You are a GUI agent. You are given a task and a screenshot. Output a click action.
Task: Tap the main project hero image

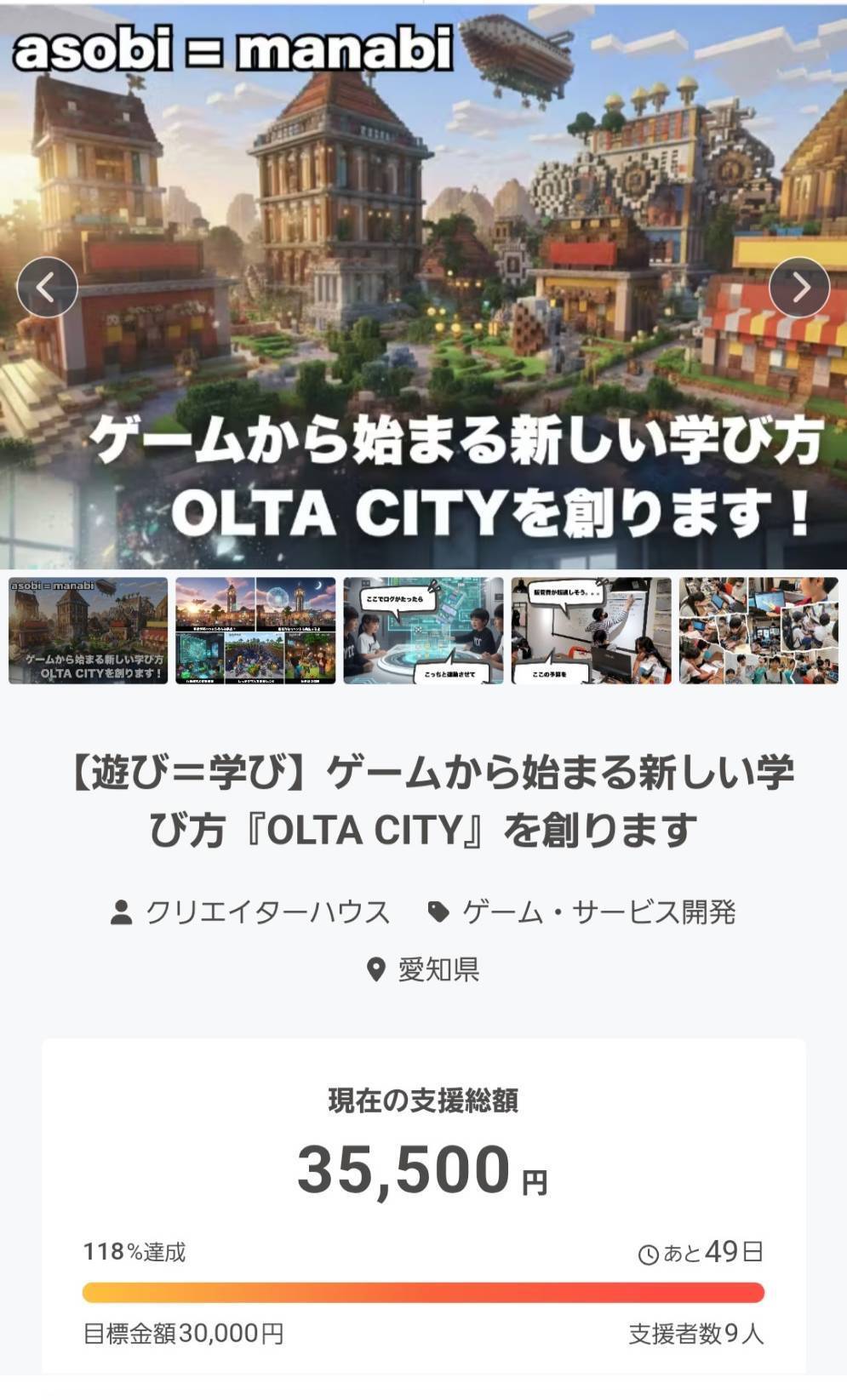point(423,170)
